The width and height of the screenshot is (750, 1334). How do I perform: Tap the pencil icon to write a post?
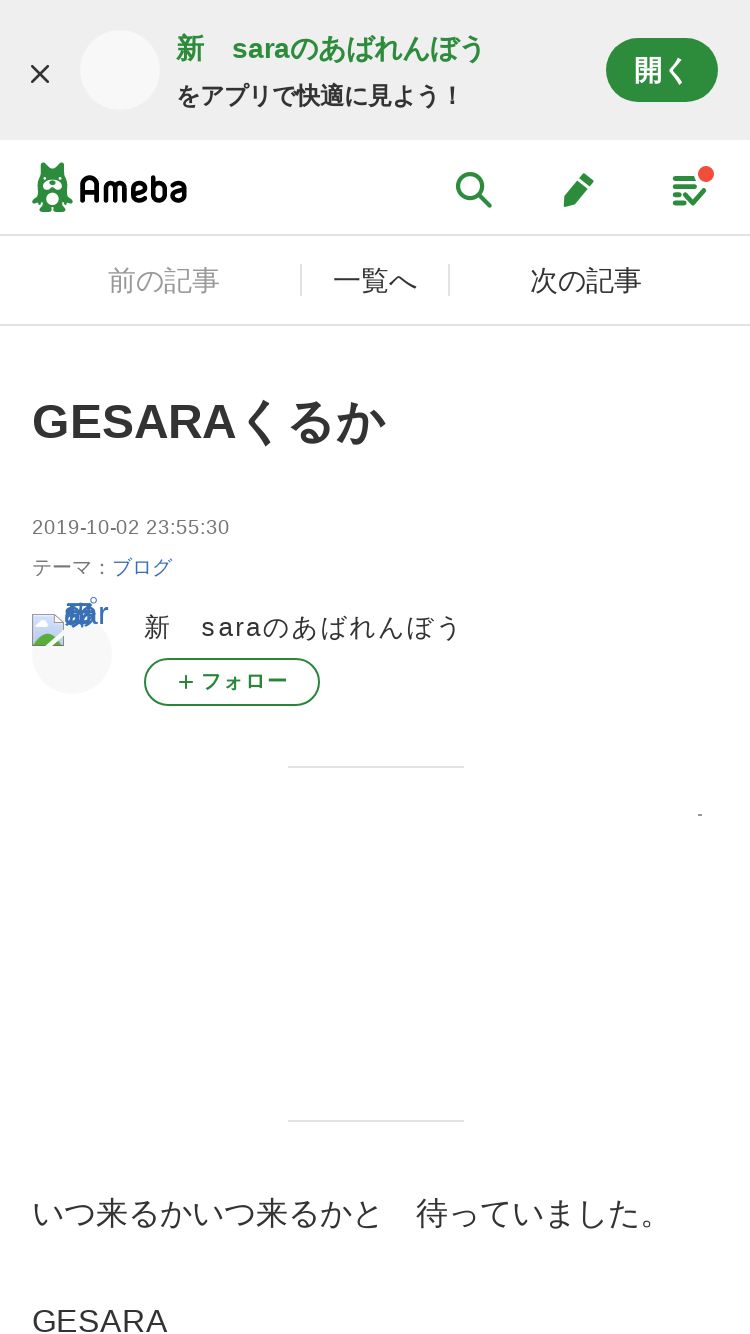[579, 189]
